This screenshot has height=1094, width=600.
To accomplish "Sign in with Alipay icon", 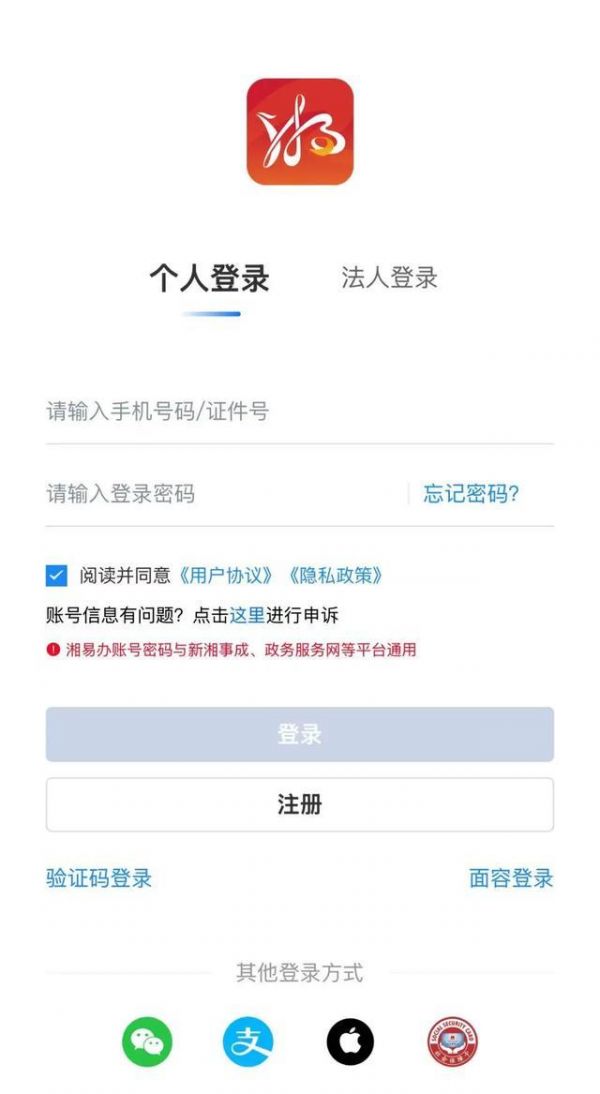I will 248,1042.
